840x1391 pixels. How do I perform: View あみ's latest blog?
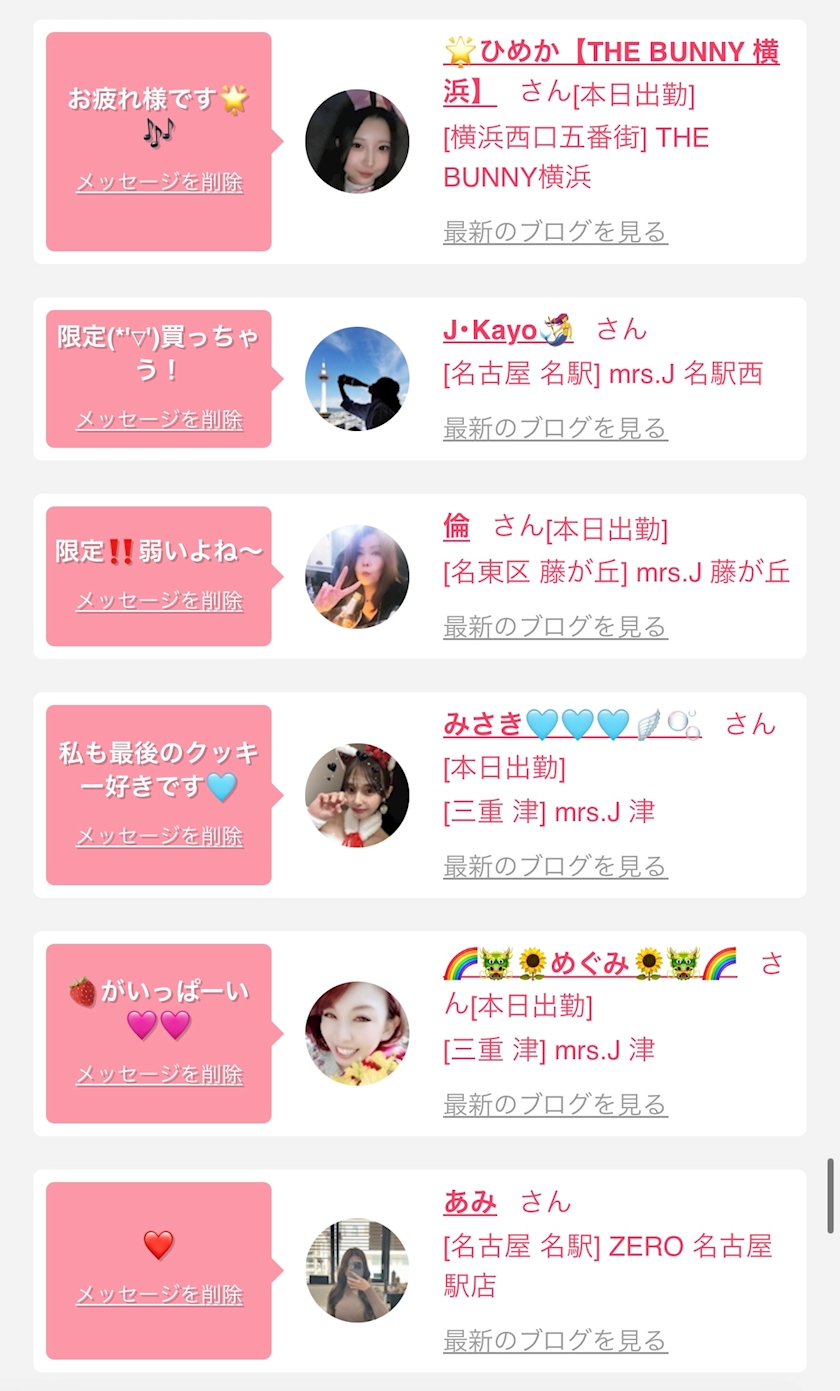pyautogui.click(x=555, y=1340)
